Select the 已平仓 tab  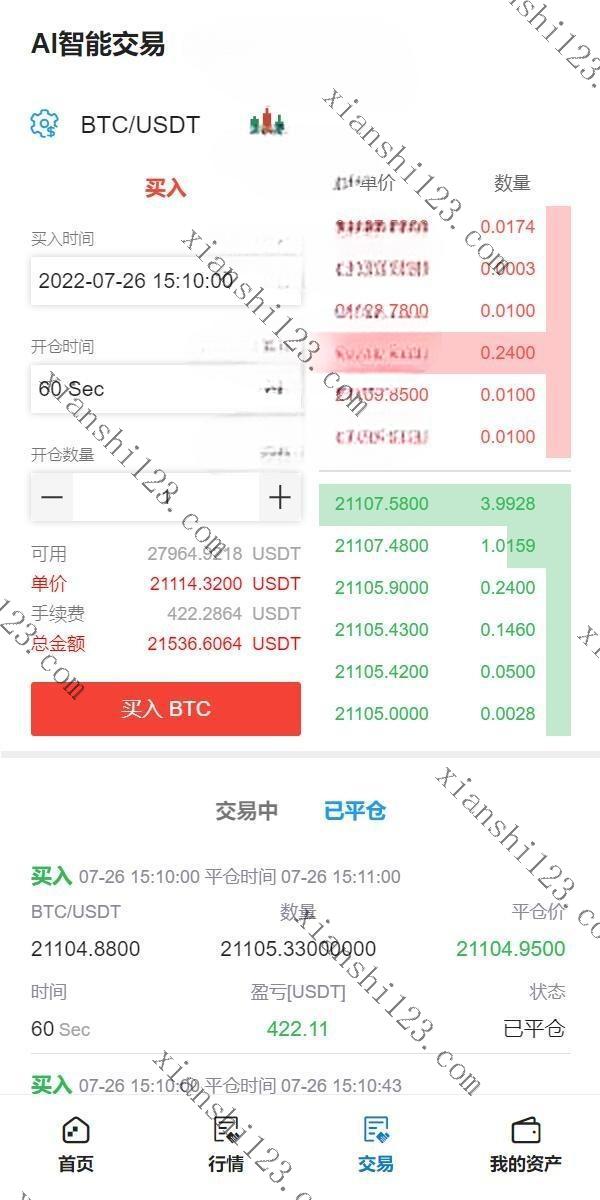pos(355,811)
